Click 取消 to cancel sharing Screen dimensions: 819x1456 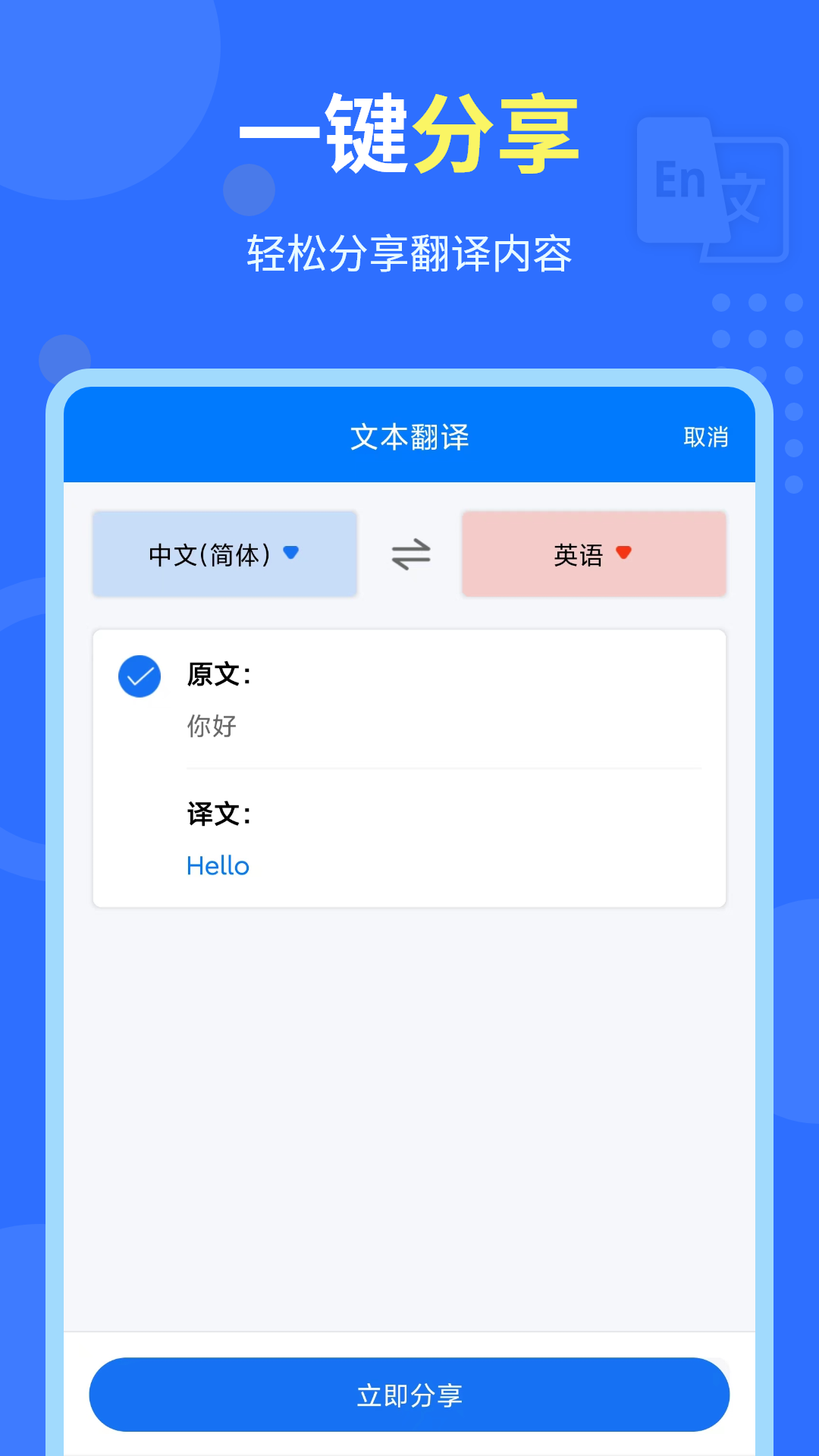(705, 438)
